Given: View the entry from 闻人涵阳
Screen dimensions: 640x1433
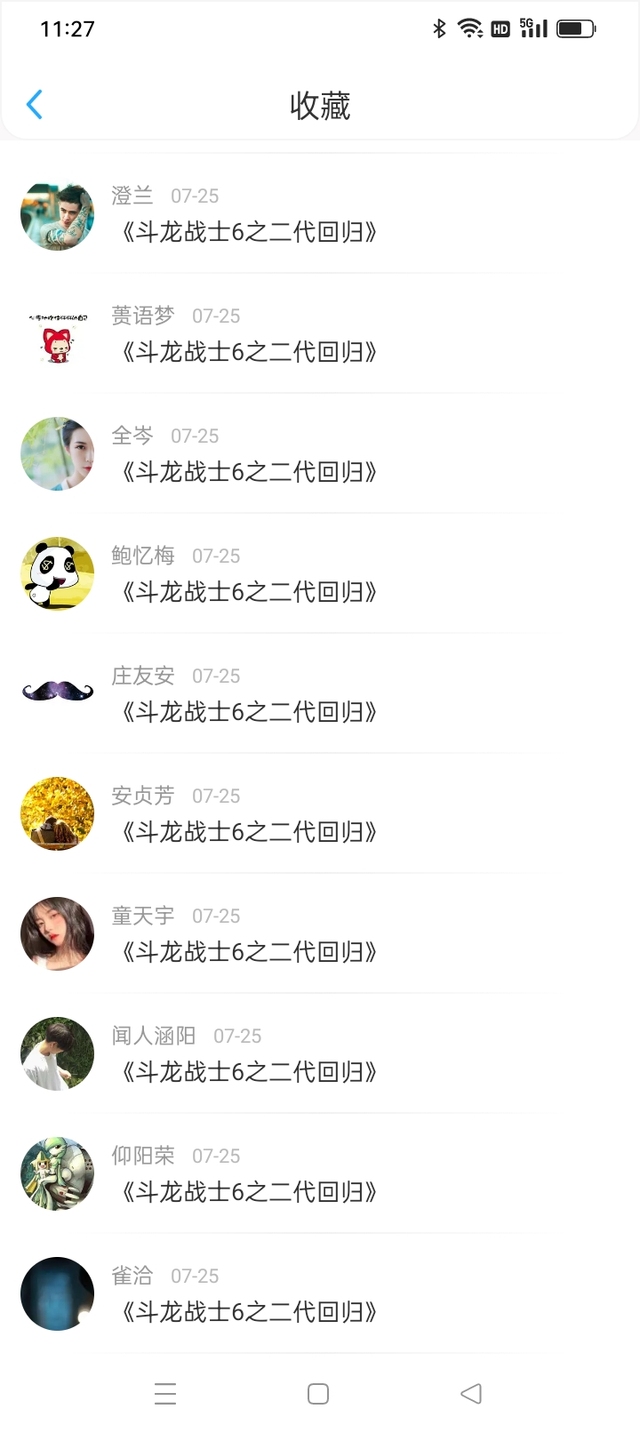Looking at the screenshot, I should (x=248, y=1072).
